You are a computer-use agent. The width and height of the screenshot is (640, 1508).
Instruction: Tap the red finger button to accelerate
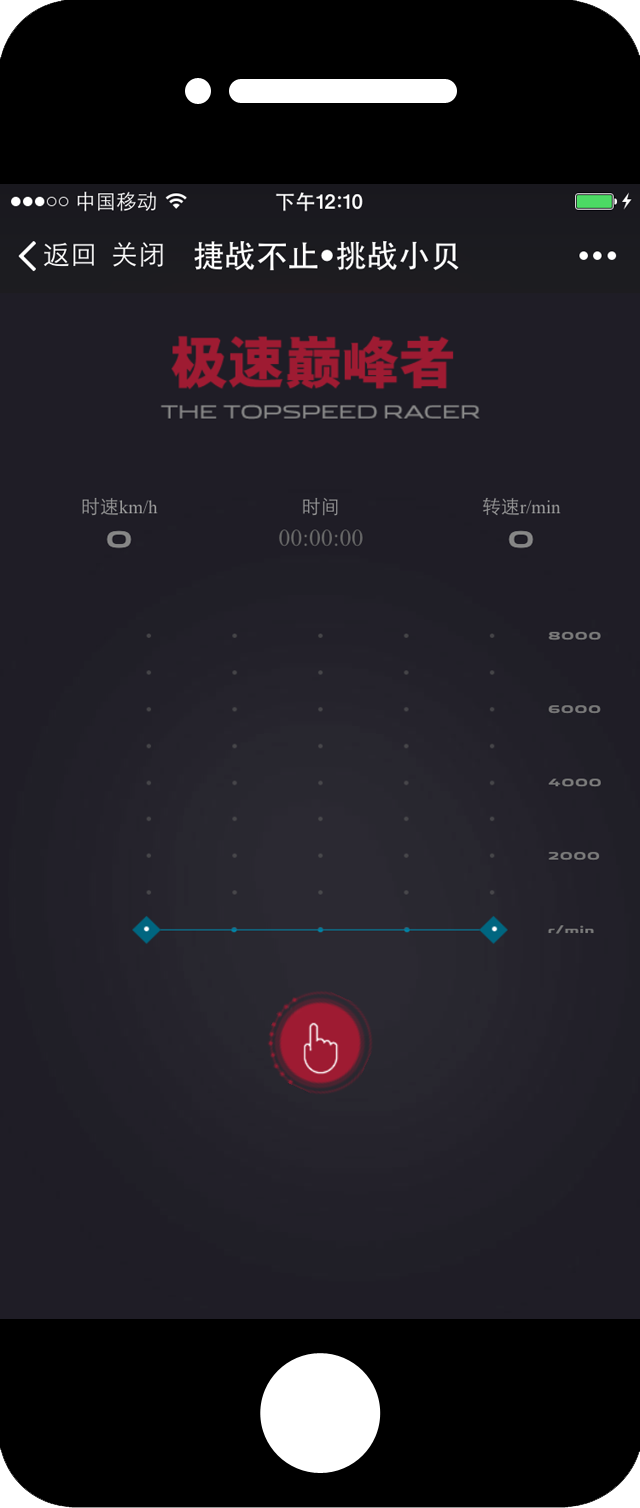click(x=320, y=1042)
